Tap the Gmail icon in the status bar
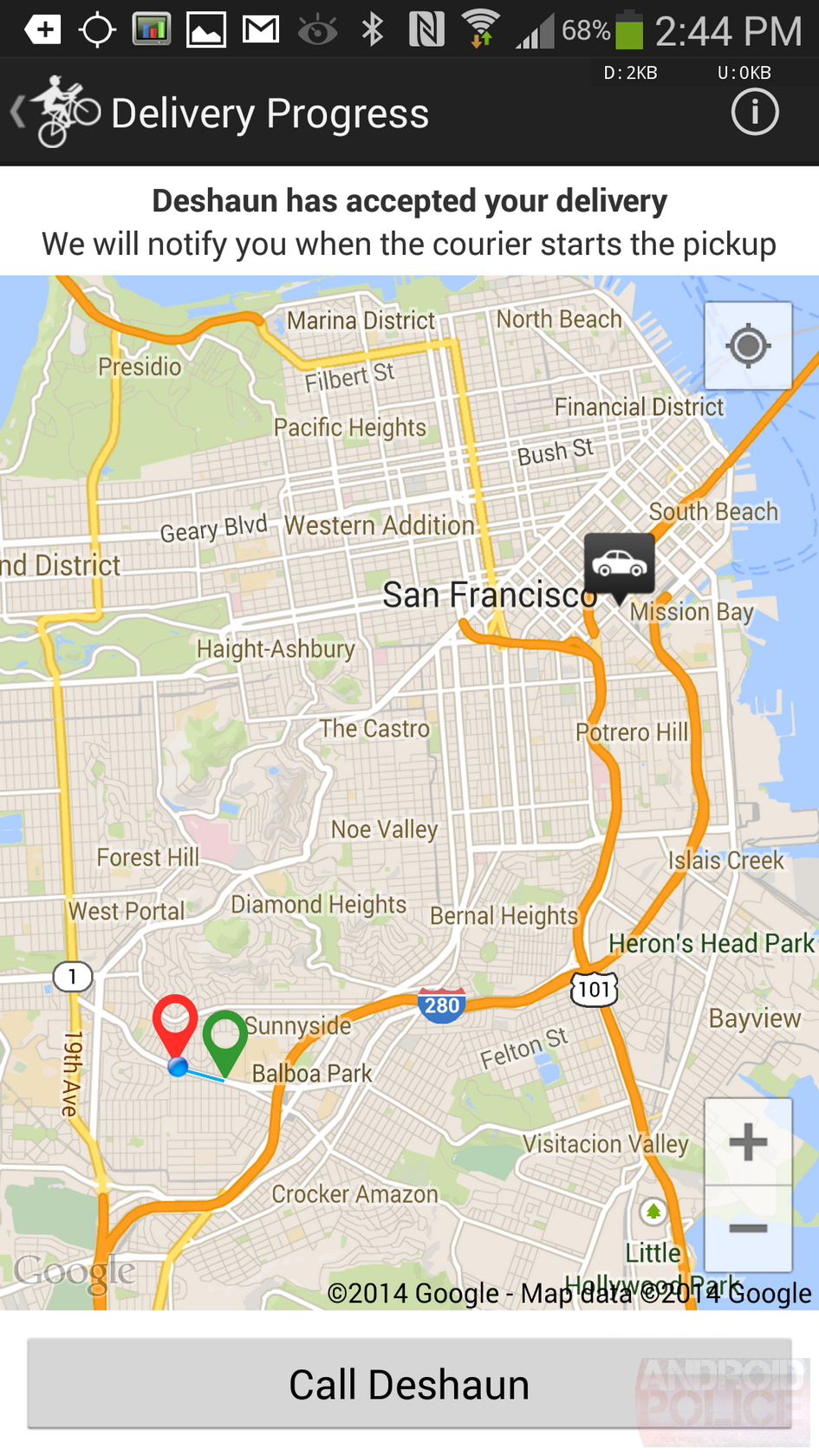819x1456 pixels. coord(257,27)
